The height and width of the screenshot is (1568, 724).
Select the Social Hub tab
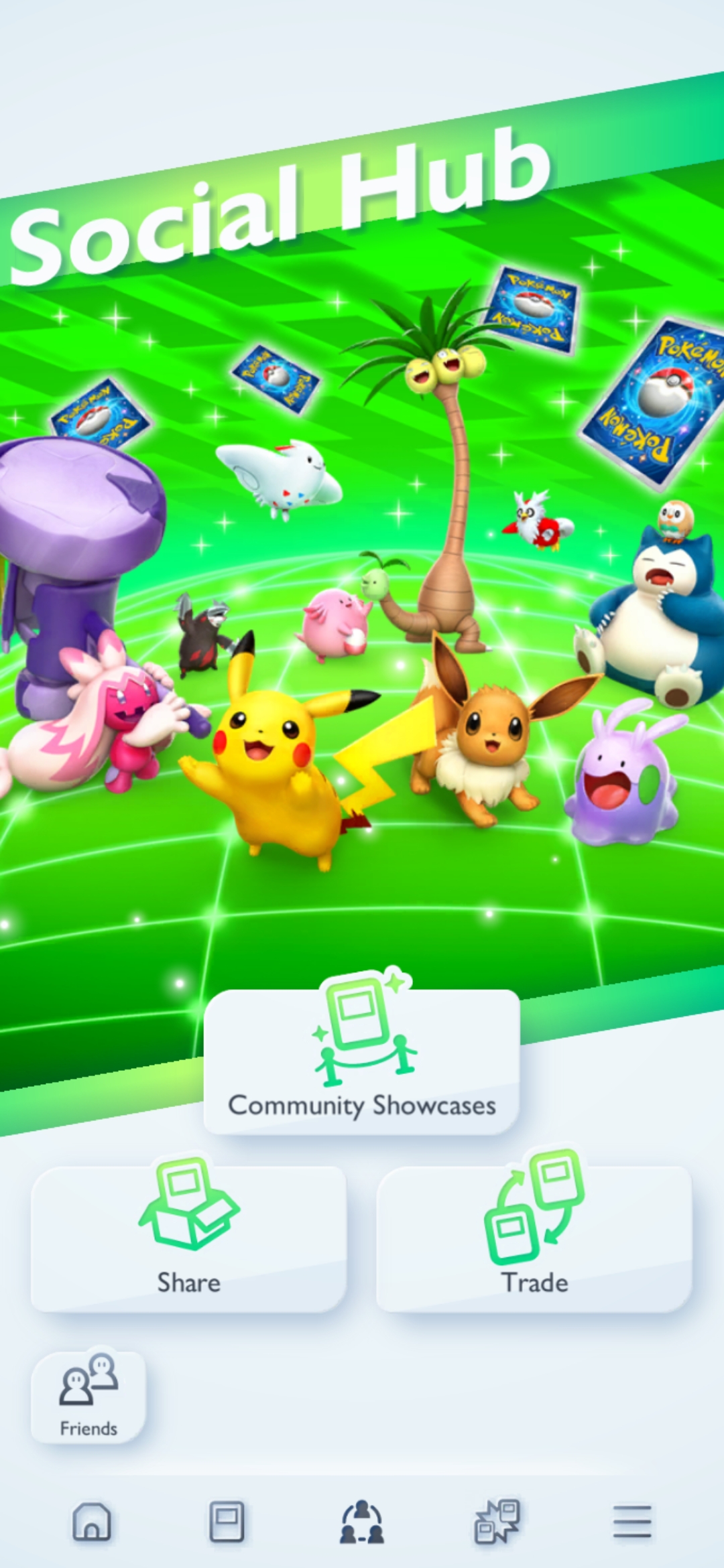click(x=362, y=1521)
